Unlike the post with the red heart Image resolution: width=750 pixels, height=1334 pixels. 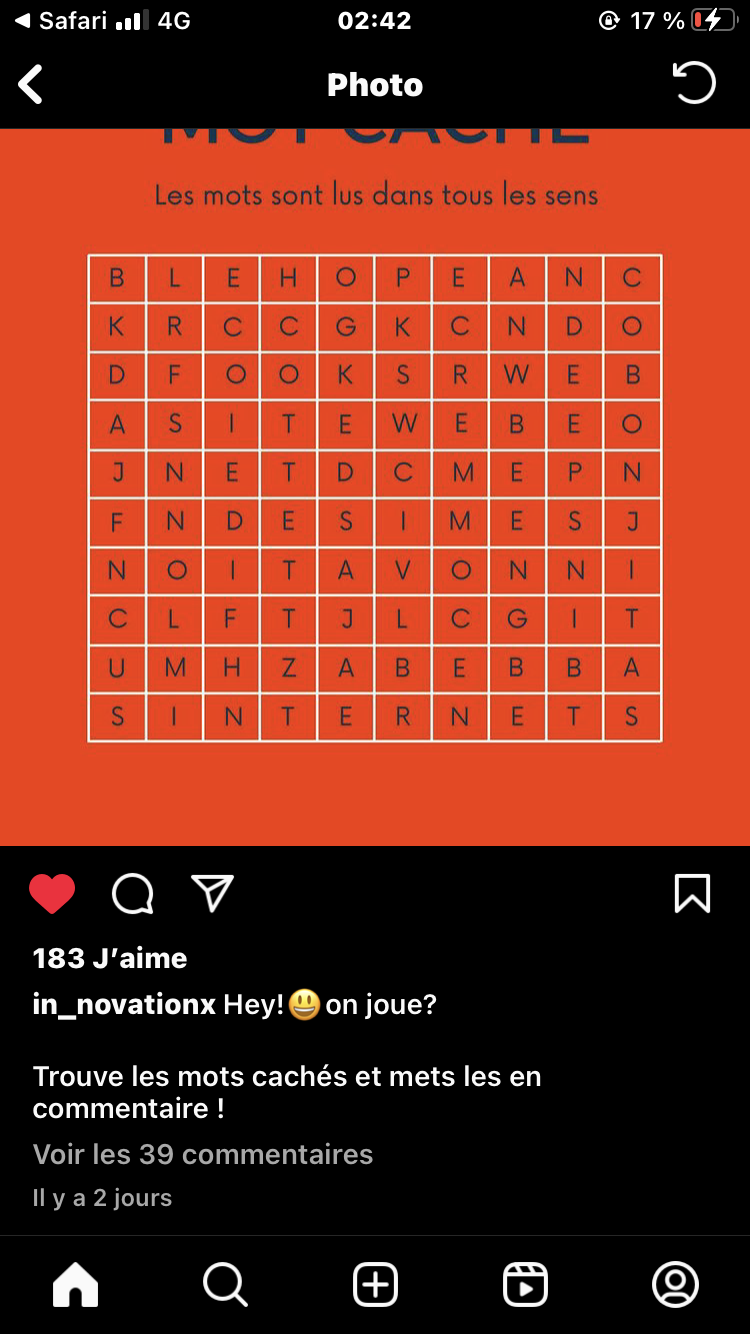coord(52,894)
